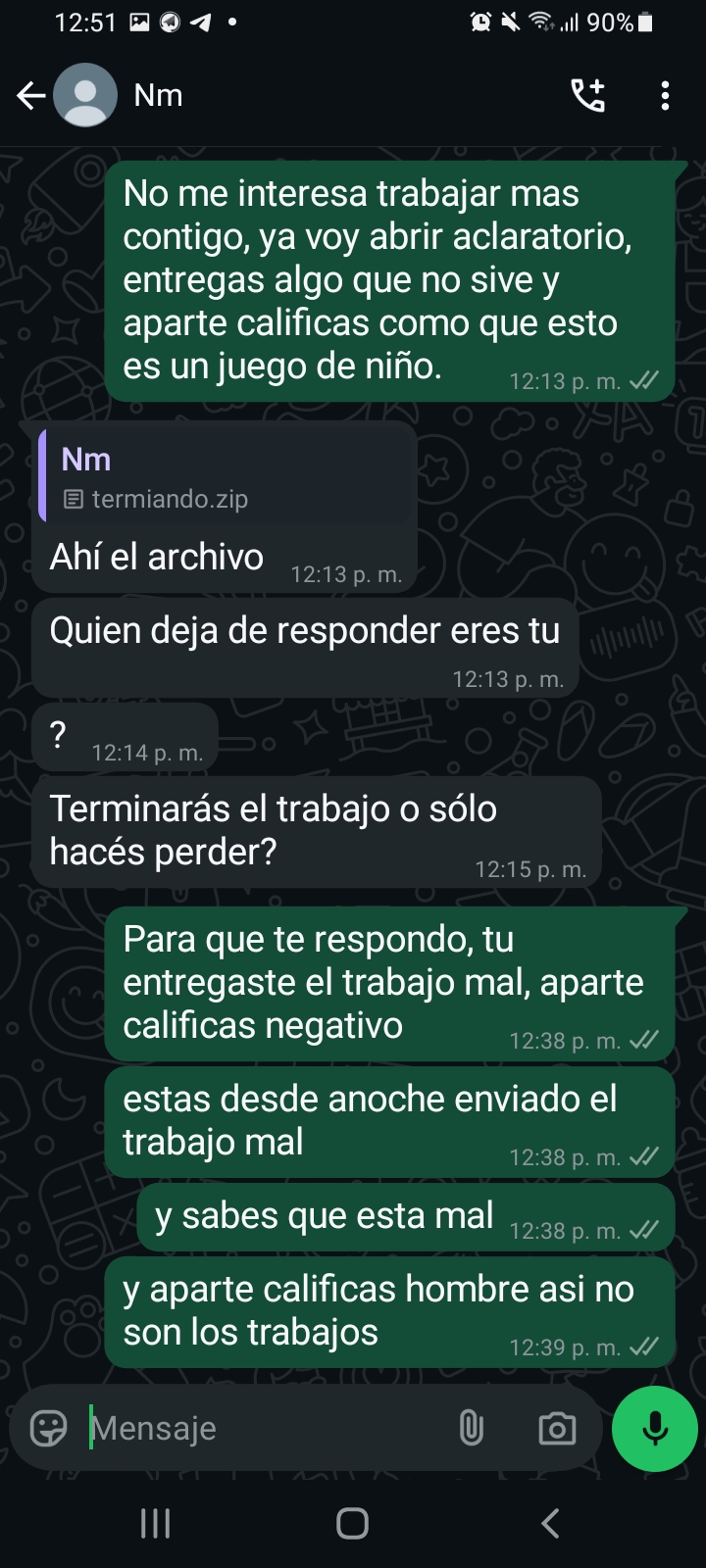This screenshot has height=1568, width=706.
Task: Open recent apps from navigation bar
Action: (x=156, y=1523)
